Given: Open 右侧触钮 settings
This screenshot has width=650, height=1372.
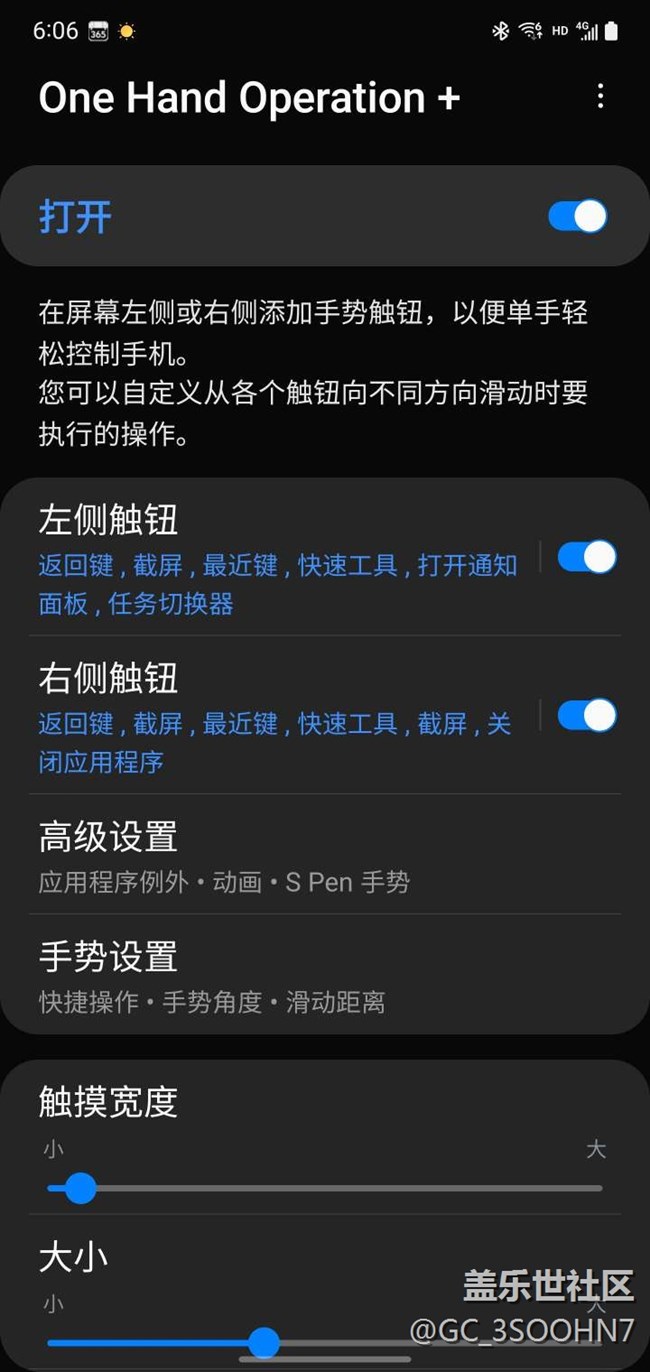Looking at the screenshot, I should [x=285, y=716].
